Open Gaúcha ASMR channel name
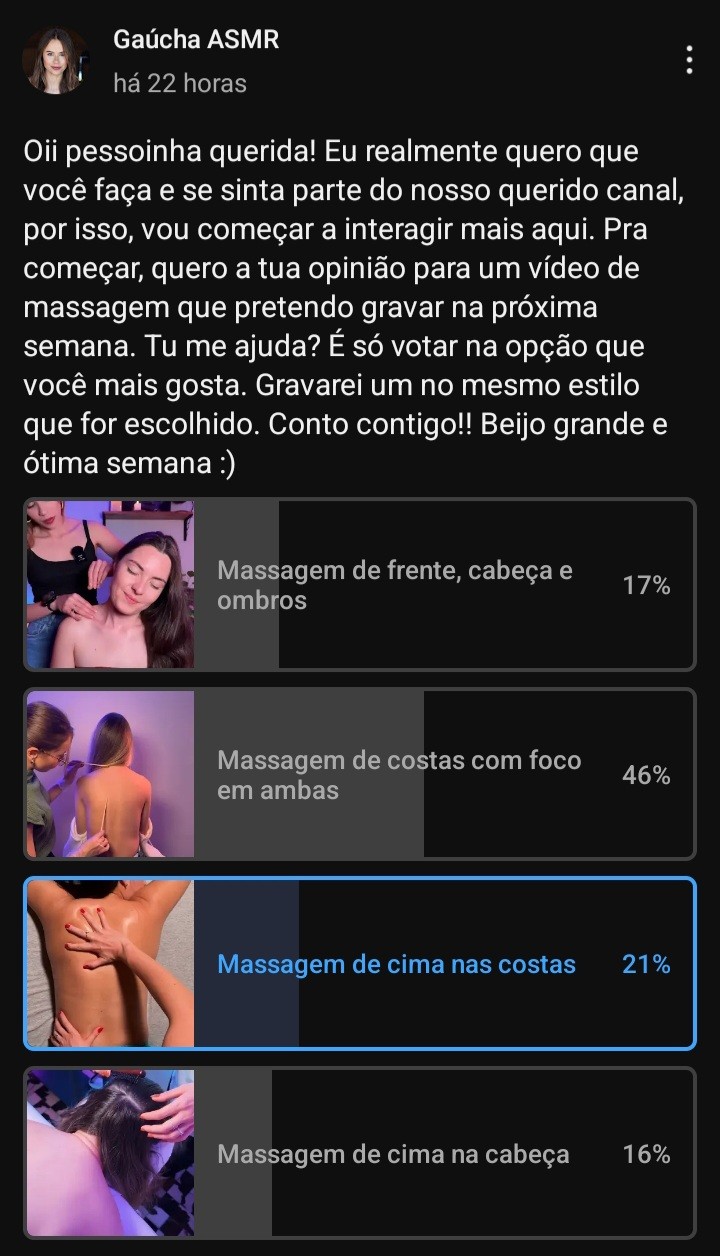This screenshot has height=1256, width=720. 196,40
